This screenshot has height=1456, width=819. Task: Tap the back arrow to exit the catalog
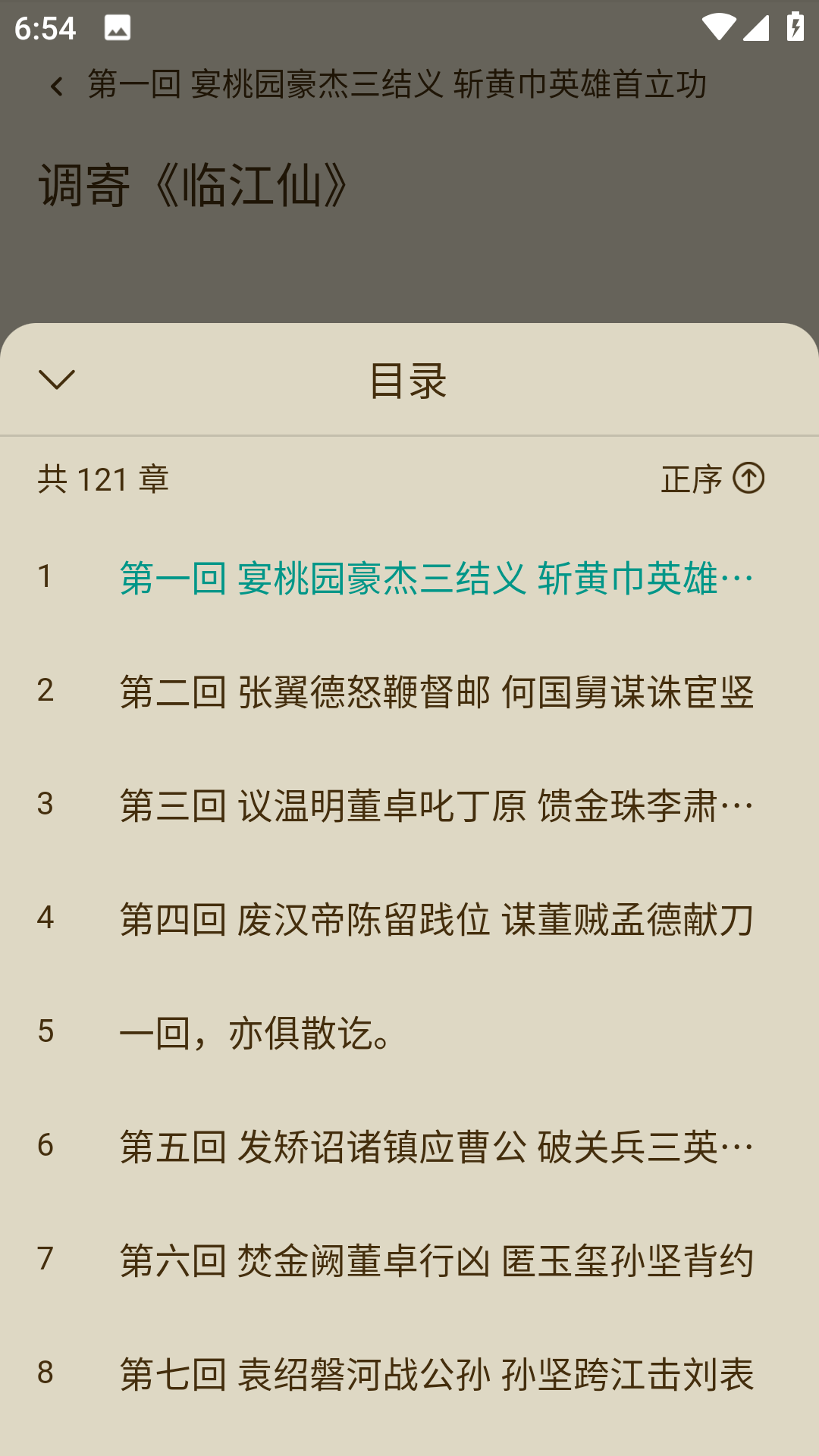(57, 85)
